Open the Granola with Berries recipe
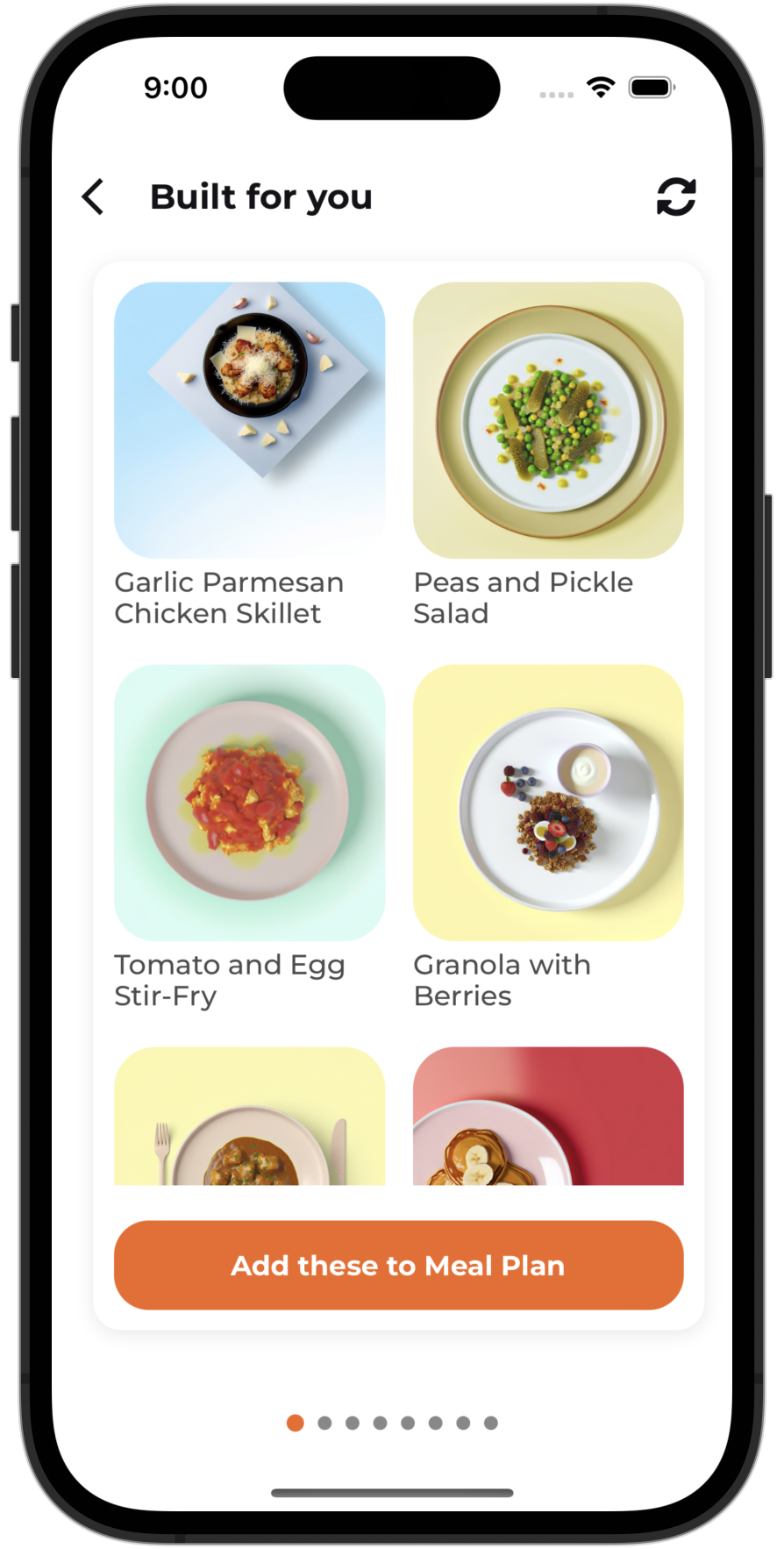 click(547, 802)
